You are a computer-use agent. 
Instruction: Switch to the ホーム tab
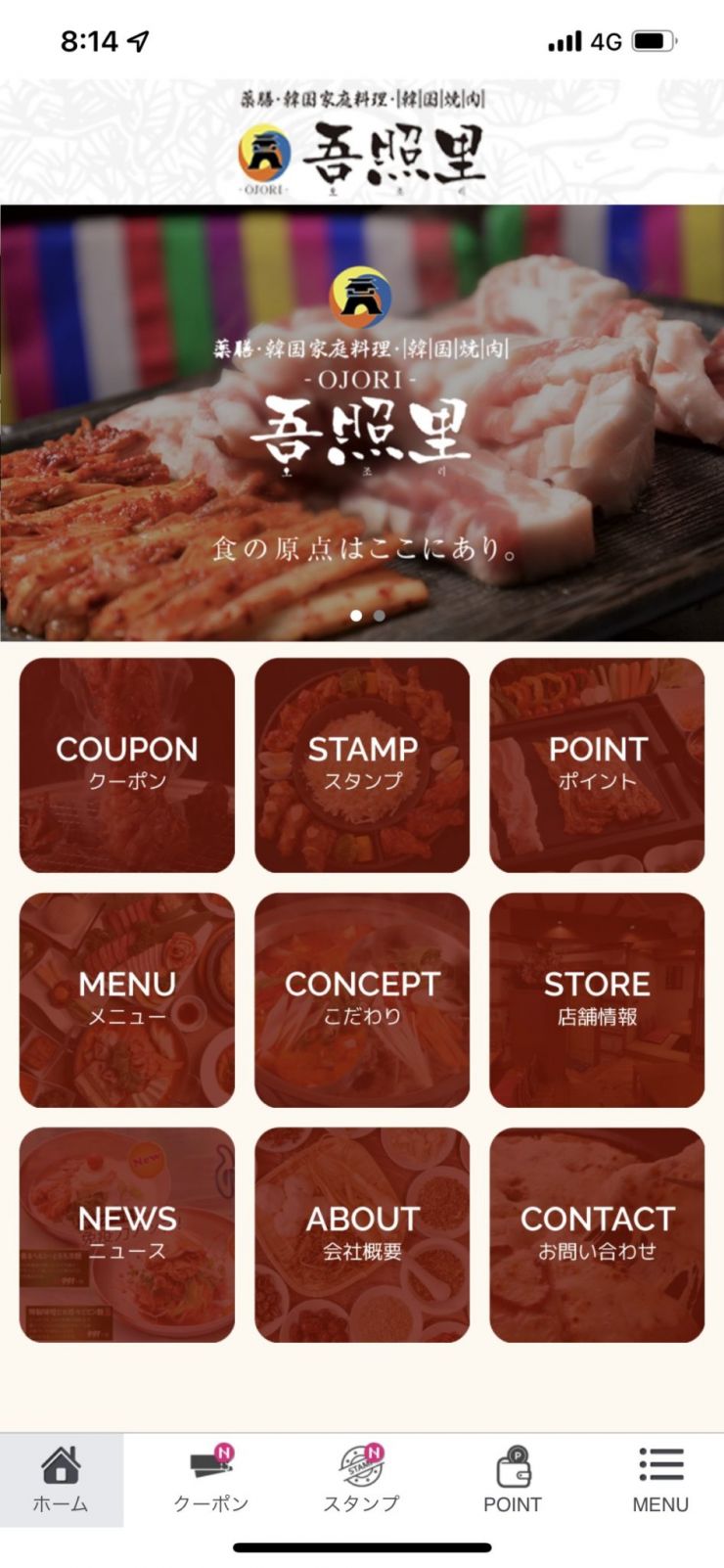click(x=61, y=1480)
